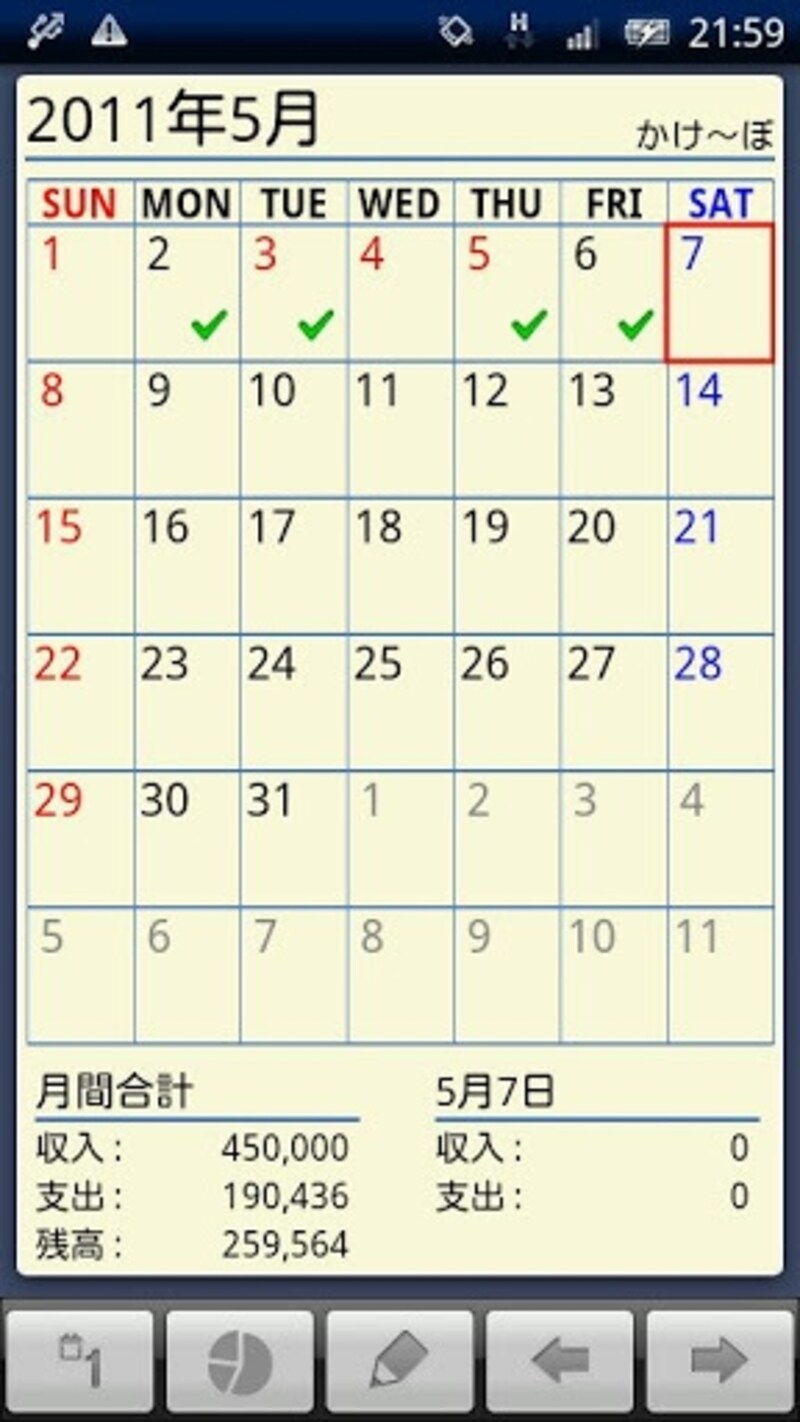This screenshot has height=1422, width=800.
Task: Select May 1 Sunday cell
Action: tap(80, 293)
